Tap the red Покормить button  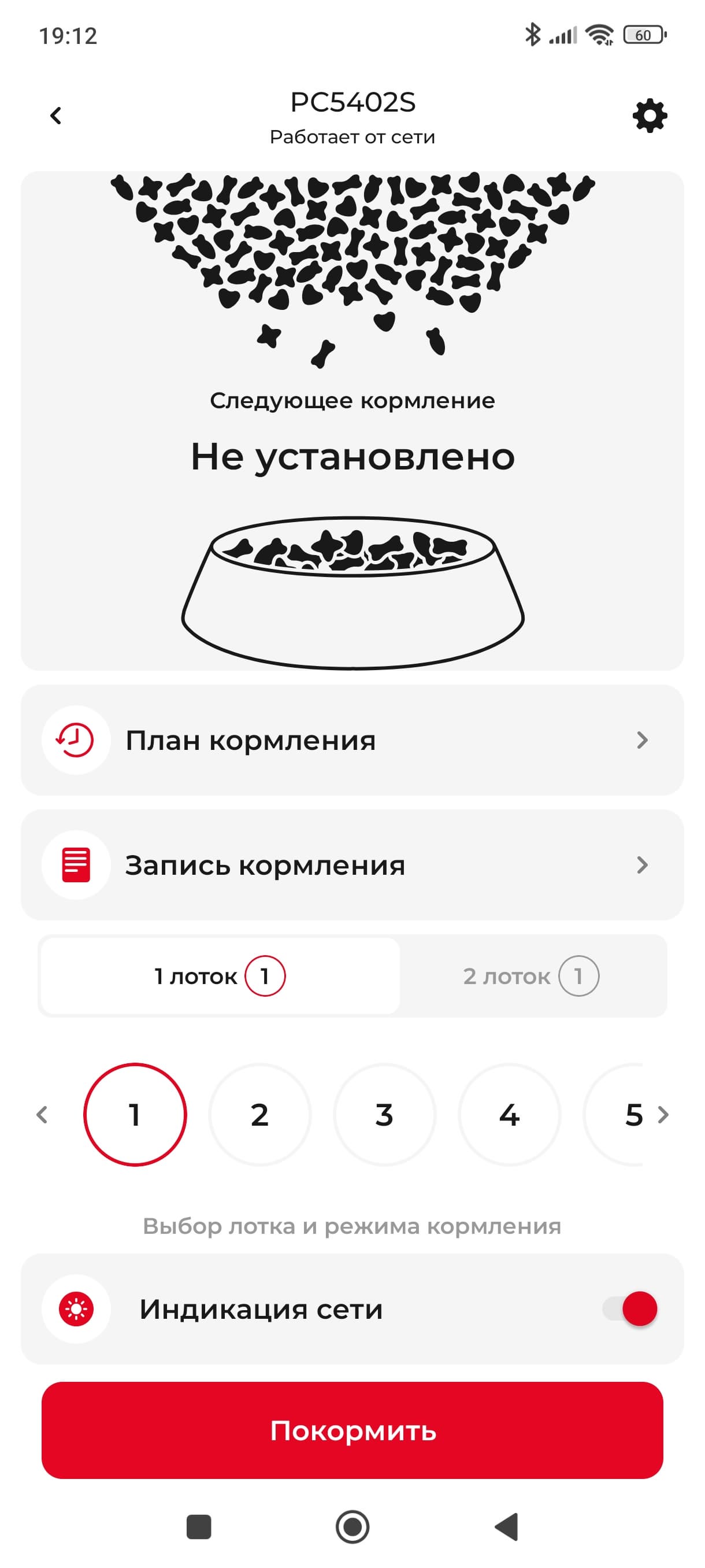(352, 1430)
